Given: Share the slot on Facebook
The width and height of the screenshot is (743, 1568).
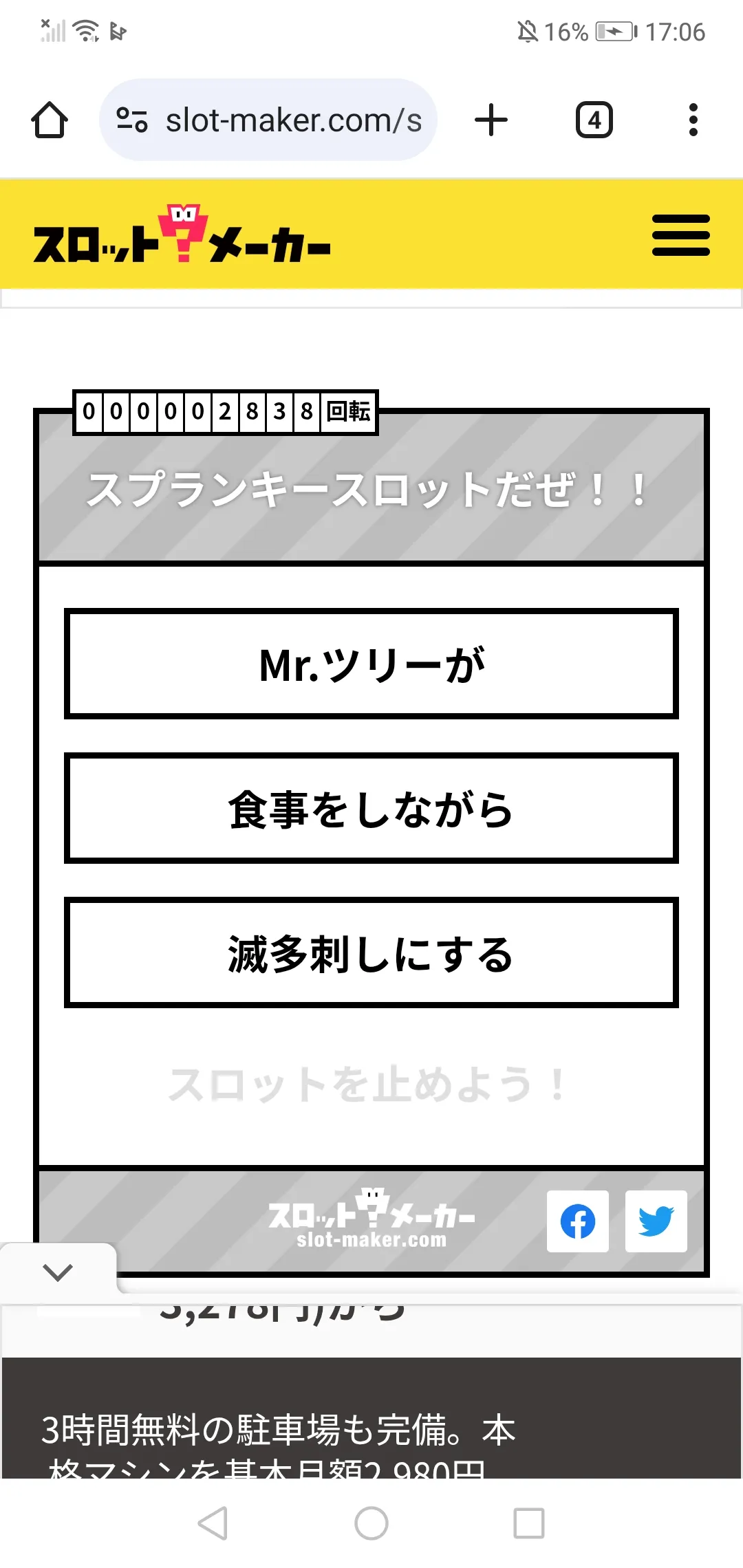Looking at the screenshot, I should pyautogui.click(x=578, y=1221).
